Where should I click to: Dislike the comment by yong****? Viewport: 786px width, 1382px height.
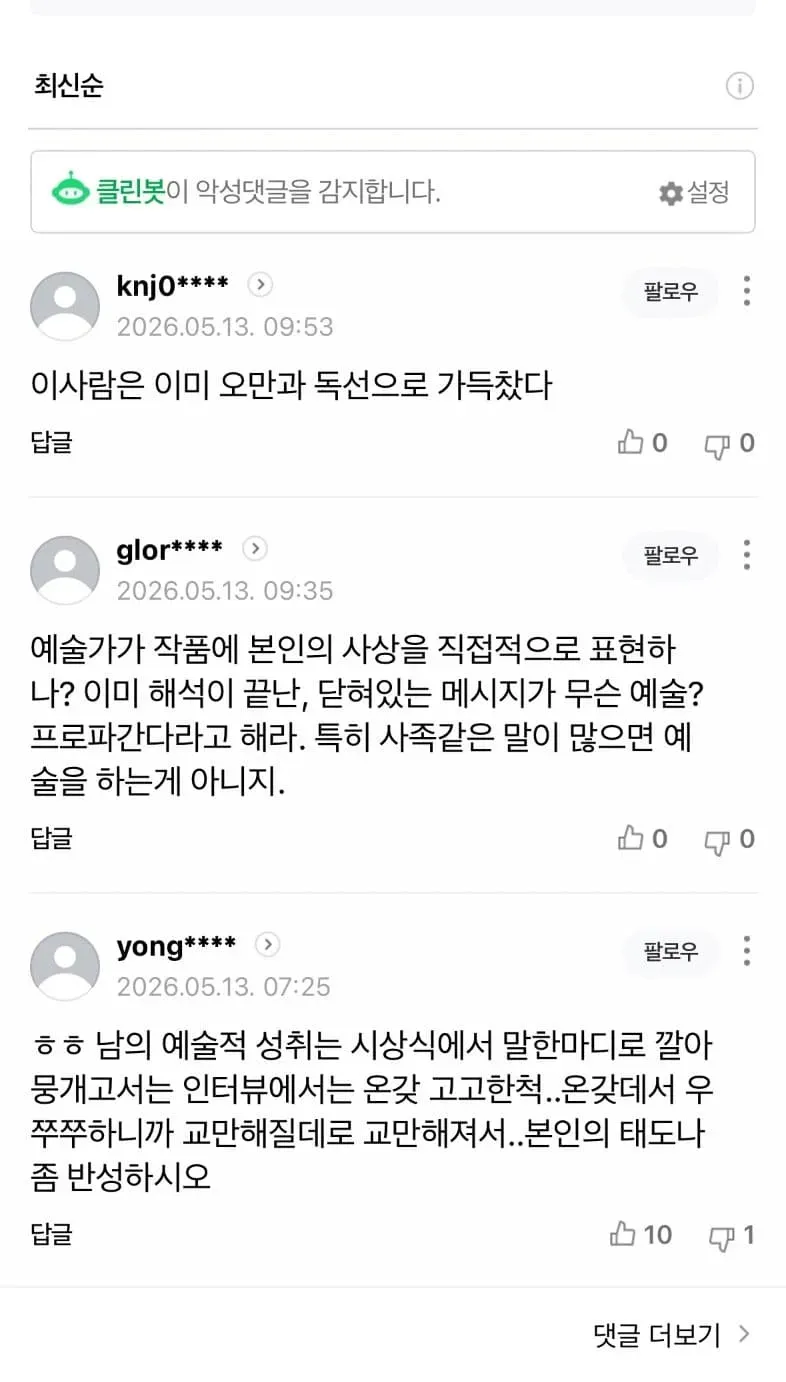click(731, 1235)
